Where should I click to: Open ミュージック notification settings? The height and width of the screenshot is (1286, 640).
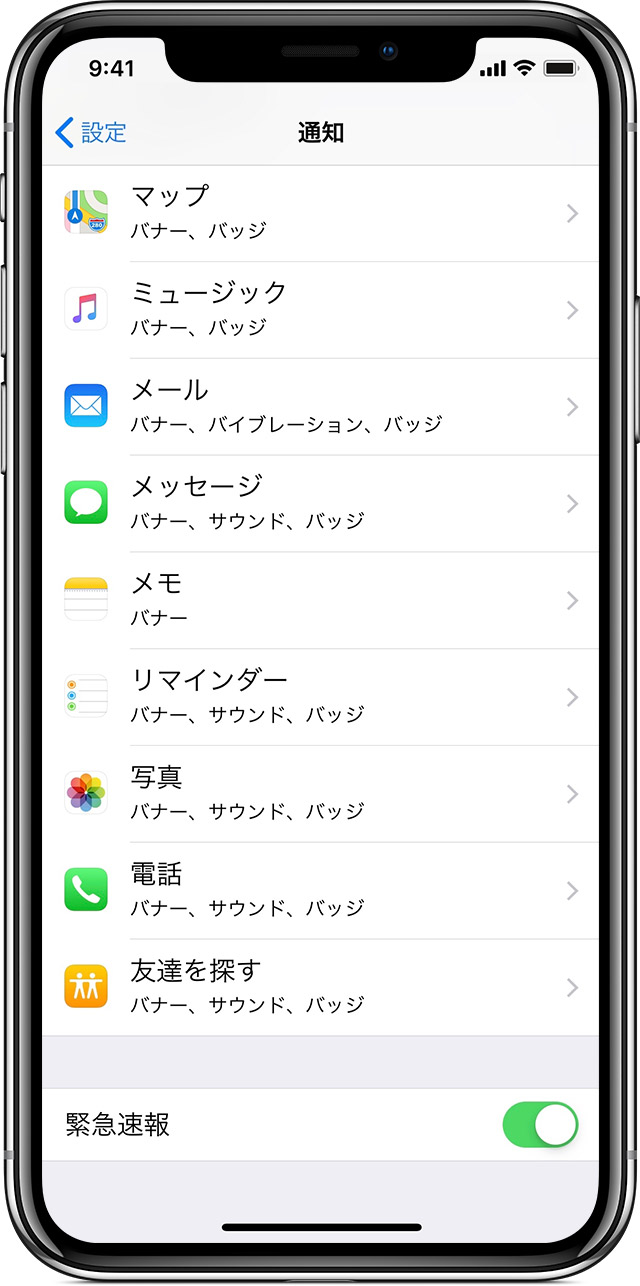pyautogui.click(x=320, y=310)
